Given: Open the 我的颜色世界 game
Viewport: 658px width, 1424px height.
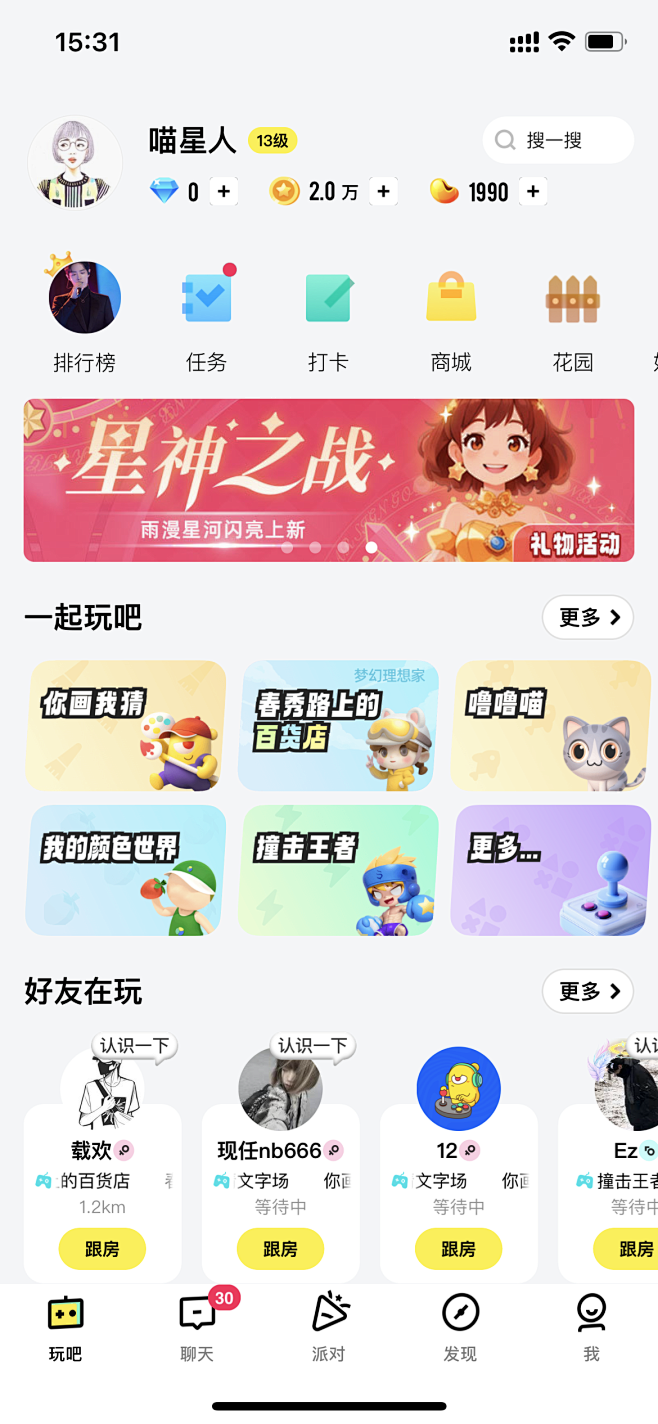Looking at the screenshot, I should [126, 870].
